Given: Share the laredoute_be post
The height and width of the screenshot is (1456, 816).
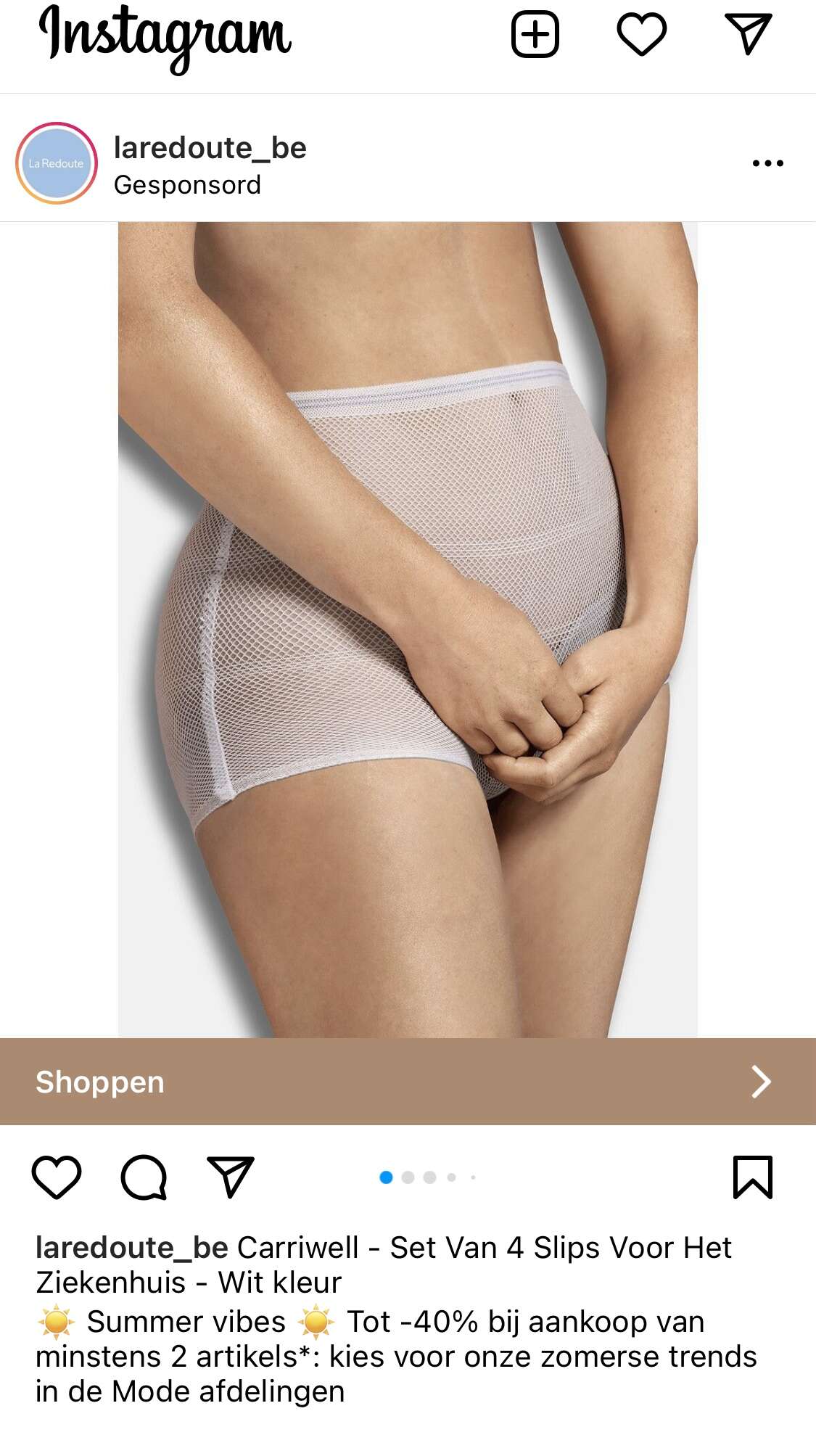Looking at the screenshot, I should [x=231, y=1177].
